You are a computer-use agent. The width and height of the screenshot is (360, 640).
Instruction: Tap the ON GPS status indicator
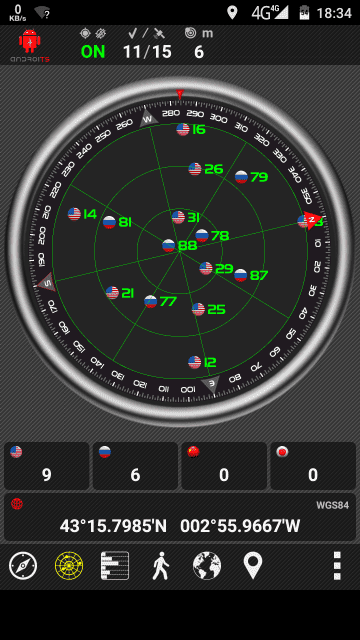click(x=93, y=52)
